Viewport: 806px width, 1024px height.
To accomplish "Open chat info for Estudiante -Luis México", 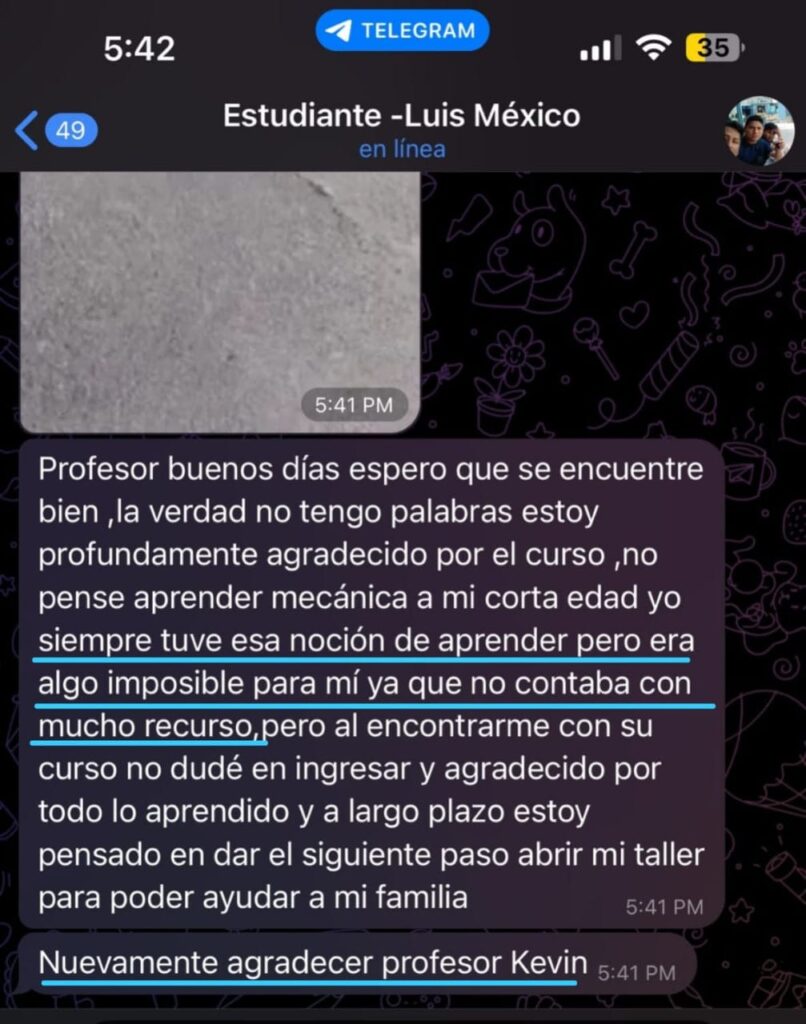I will [402, 130].
